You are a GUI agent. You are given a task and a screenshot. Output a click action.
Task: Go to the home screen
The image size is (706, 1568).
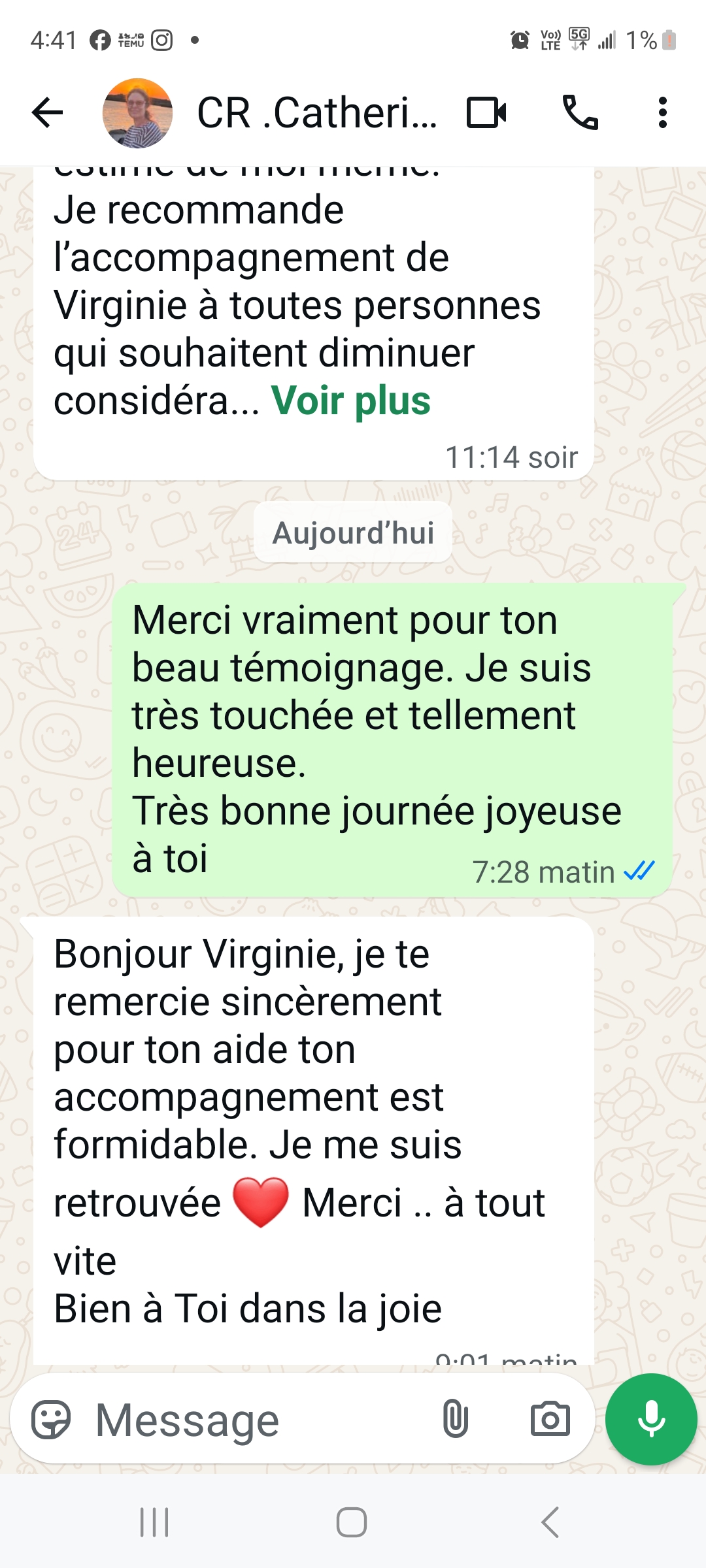point(352,1522)
